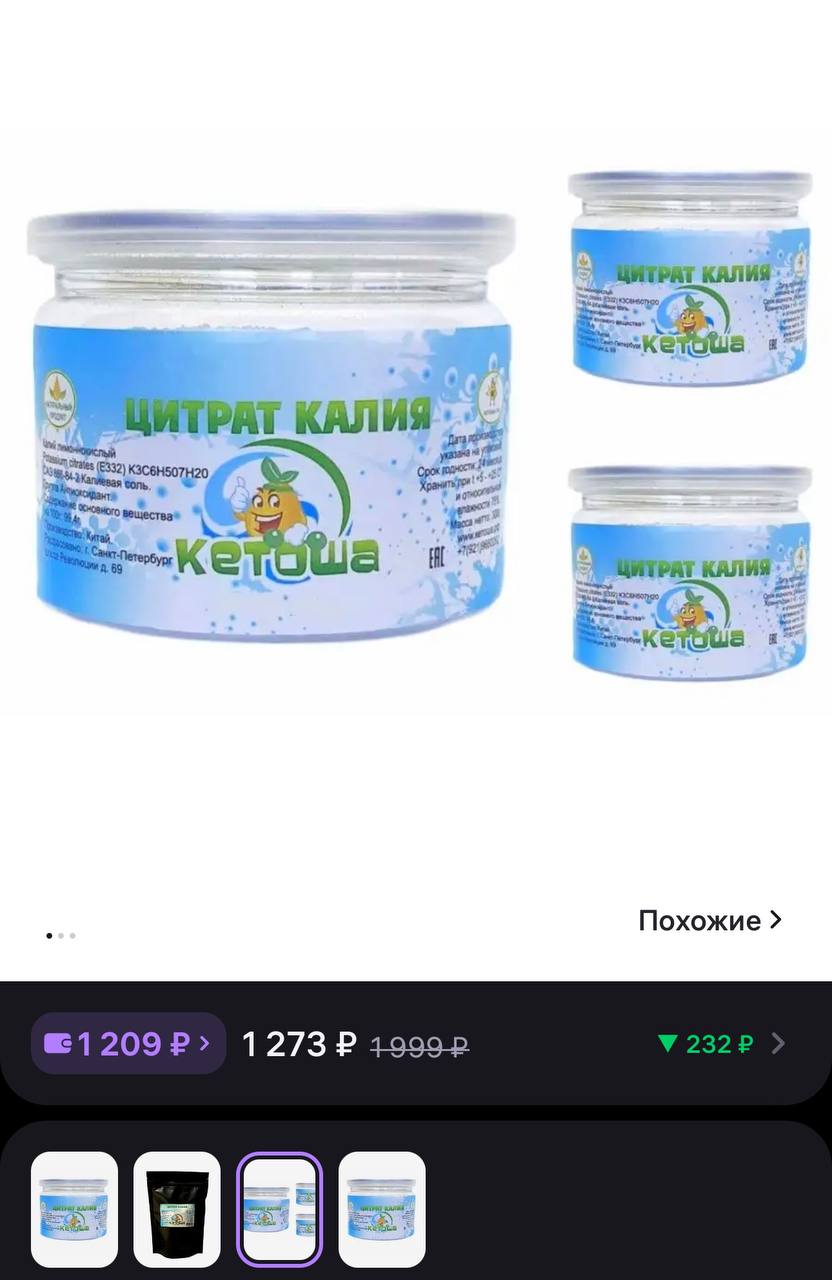Select the highlighted three-jar thumbnail
Screen dimensions: 832x1280
279,1209
